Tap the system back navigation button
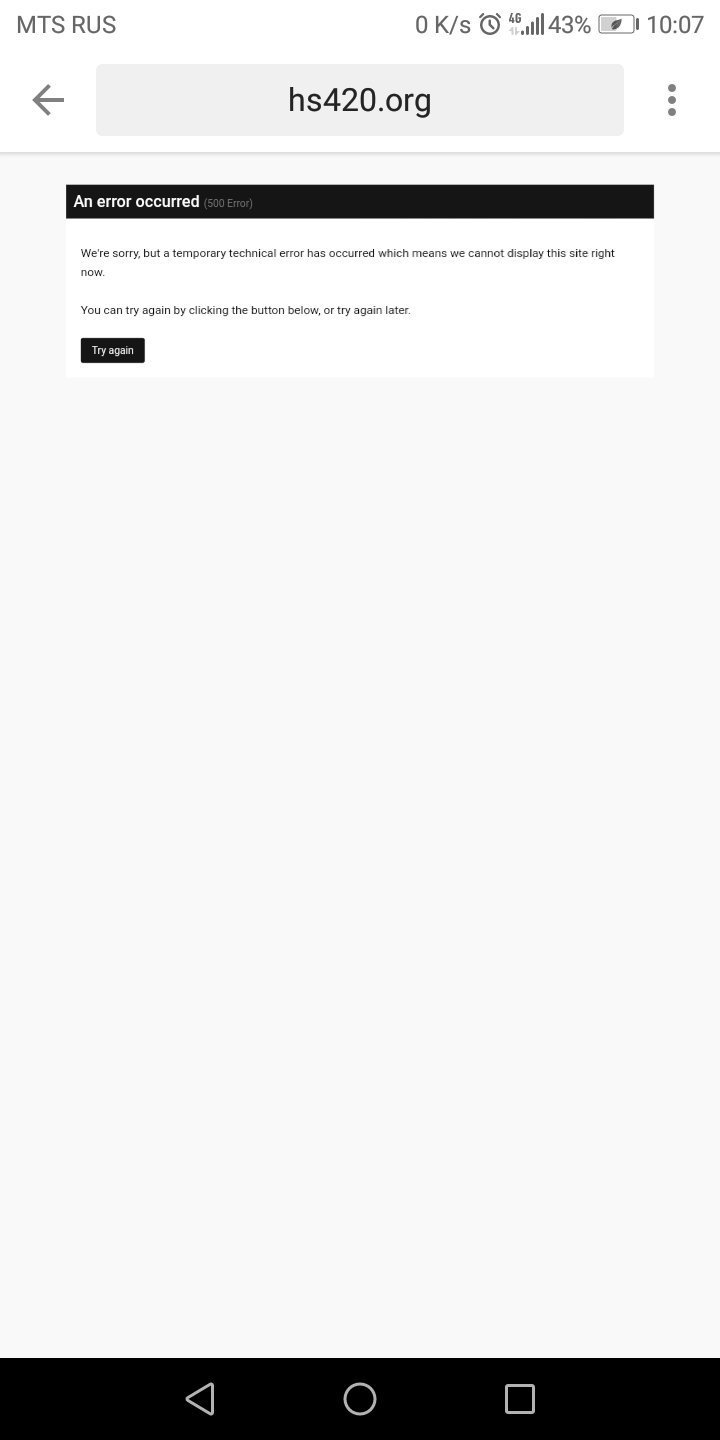 200,1398
